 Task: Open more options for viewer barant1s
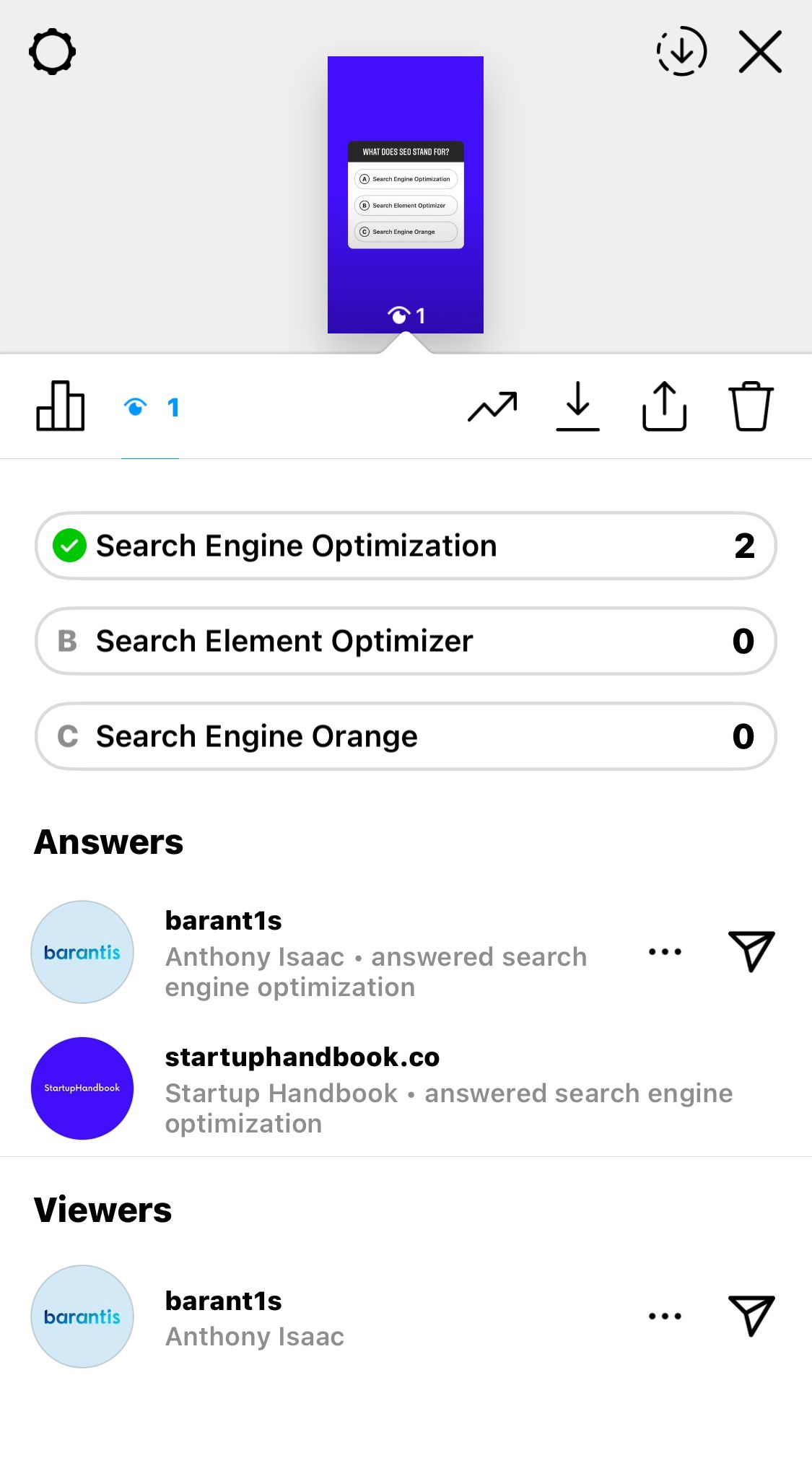(x=665, y=1317)
